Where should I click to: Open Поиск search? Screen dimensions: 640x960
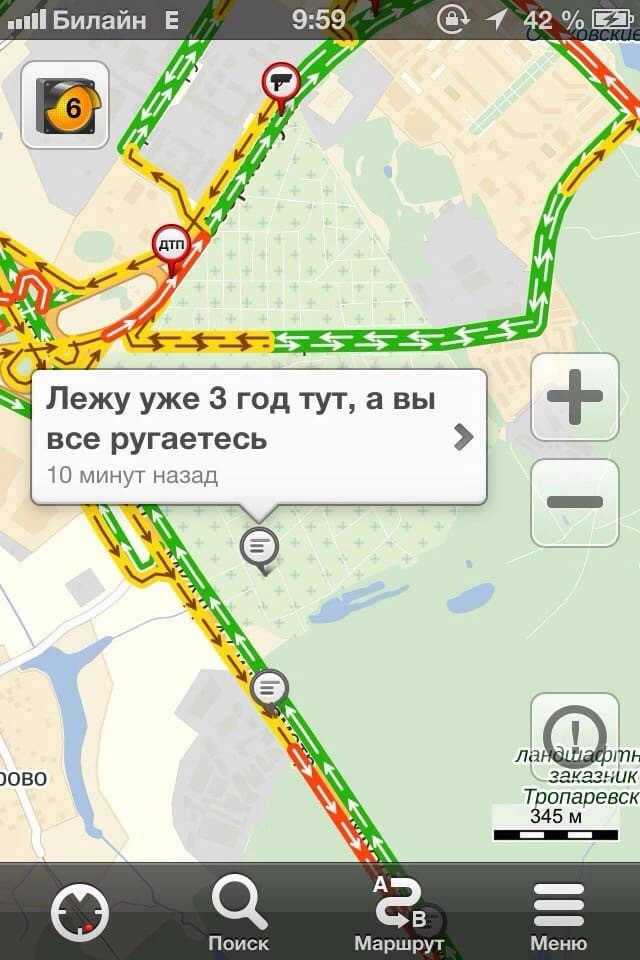click(239, 912)
